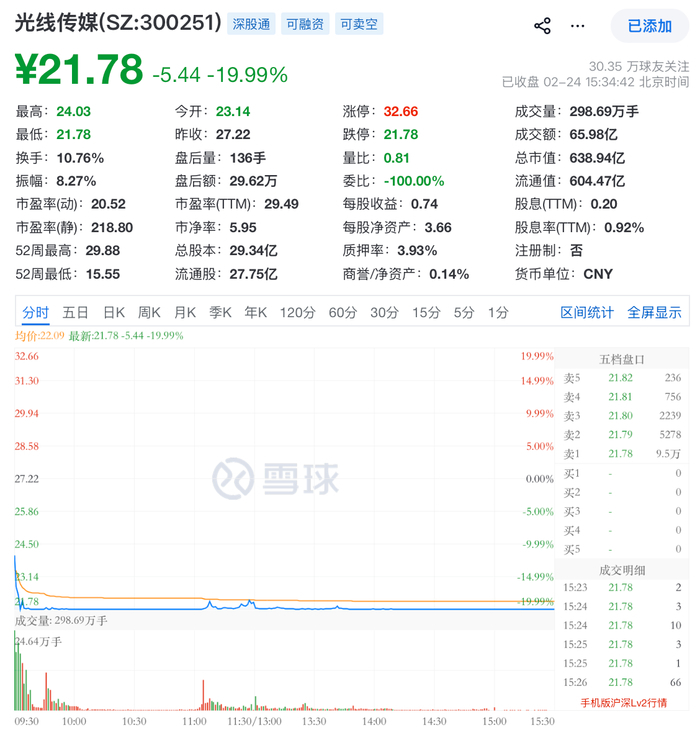
Task: Select the 月K tab
Action: point(185,312)
